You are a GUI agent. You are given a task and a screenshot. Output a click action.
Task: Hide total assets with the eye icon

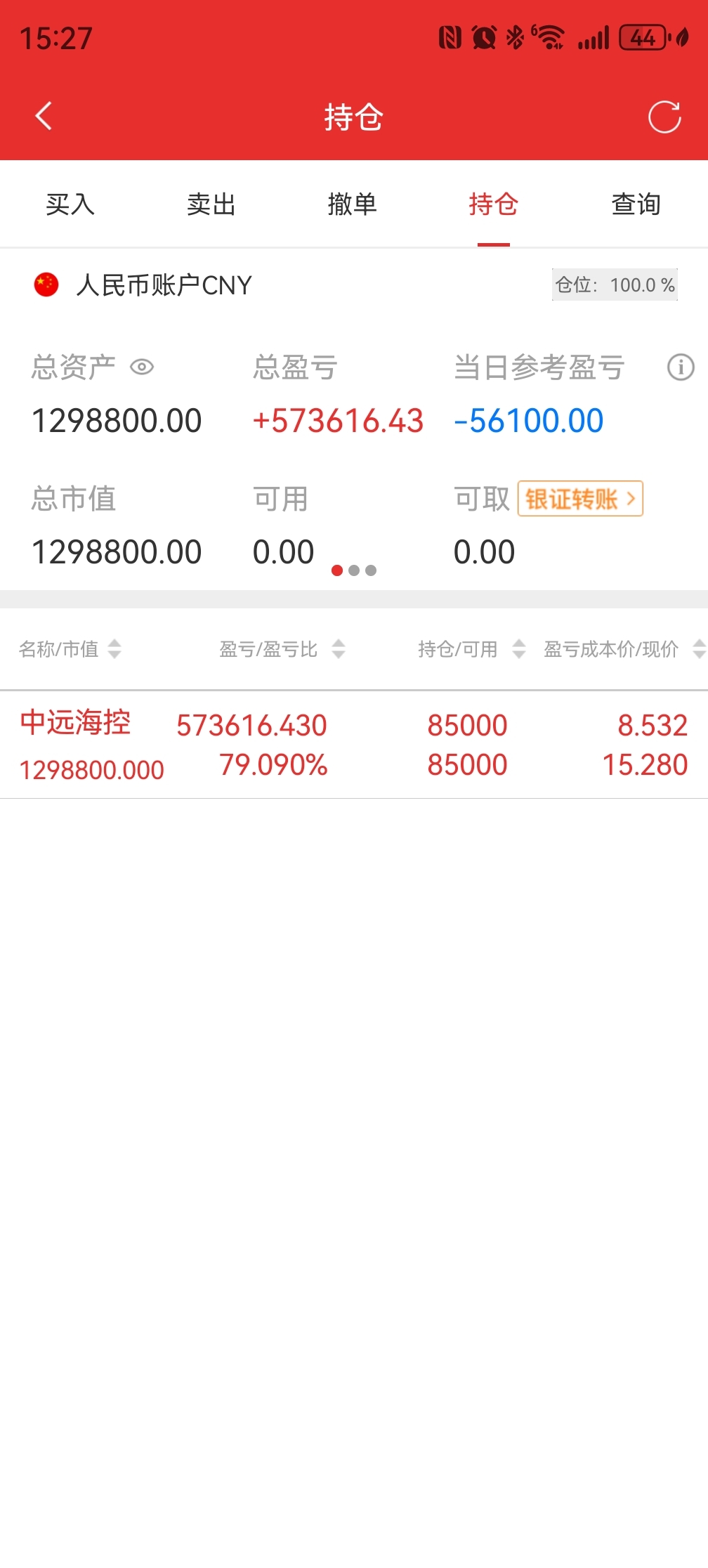[x=142, y=367]
